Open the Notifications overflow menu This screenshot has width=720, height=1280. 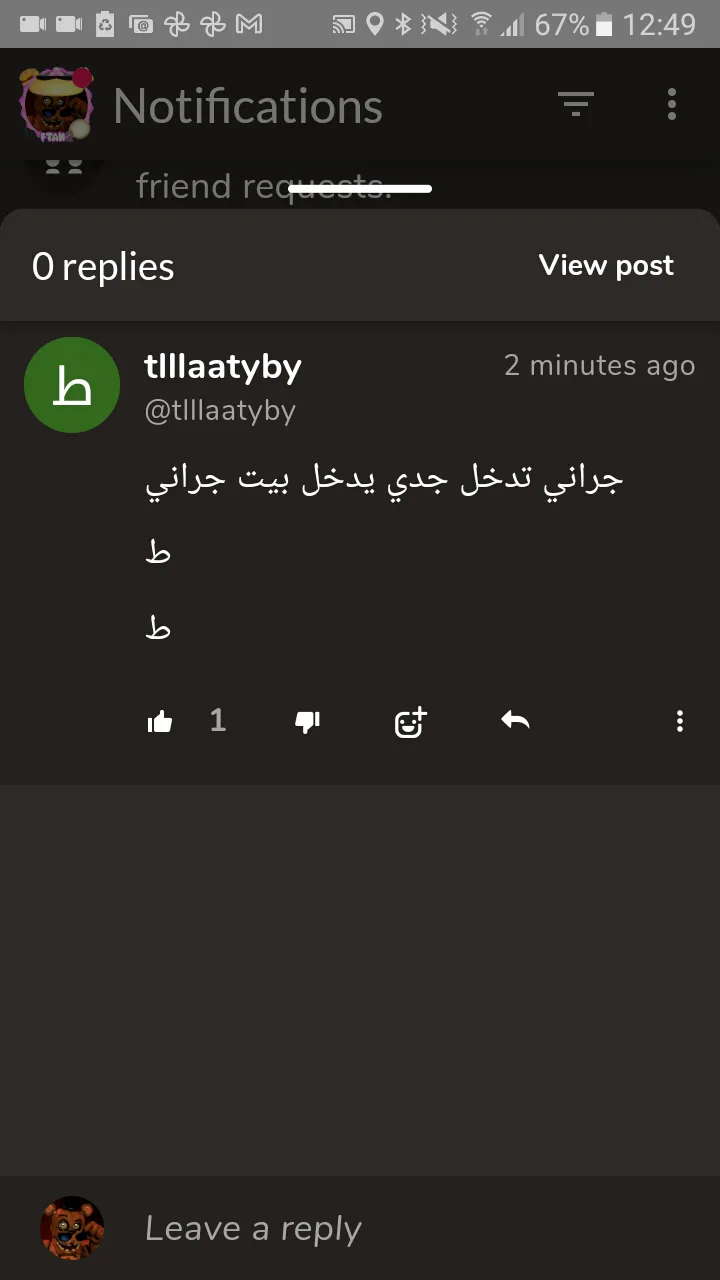672,104
